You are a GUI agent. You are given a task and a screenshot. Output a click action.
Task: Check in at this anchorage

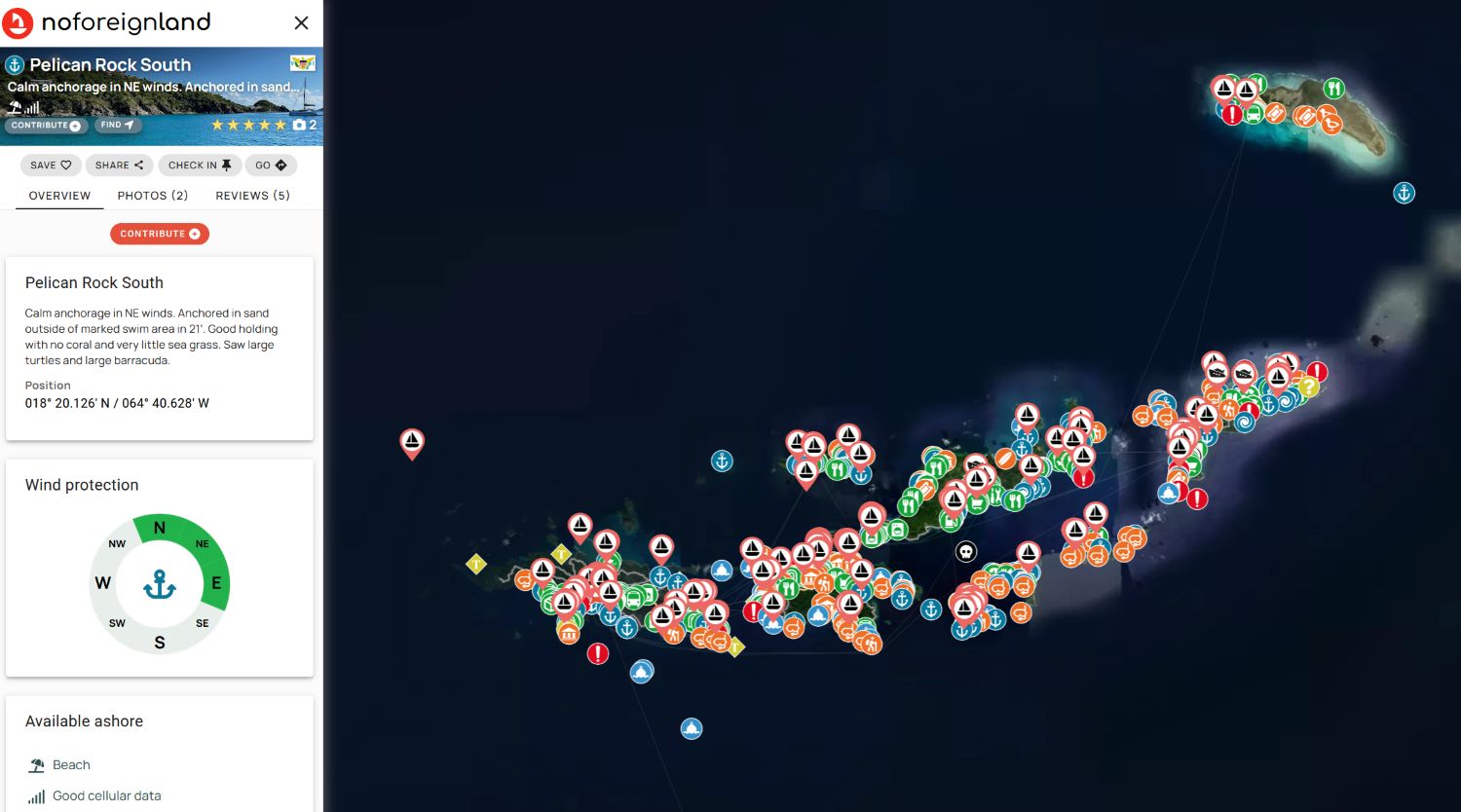click(200, 166)
